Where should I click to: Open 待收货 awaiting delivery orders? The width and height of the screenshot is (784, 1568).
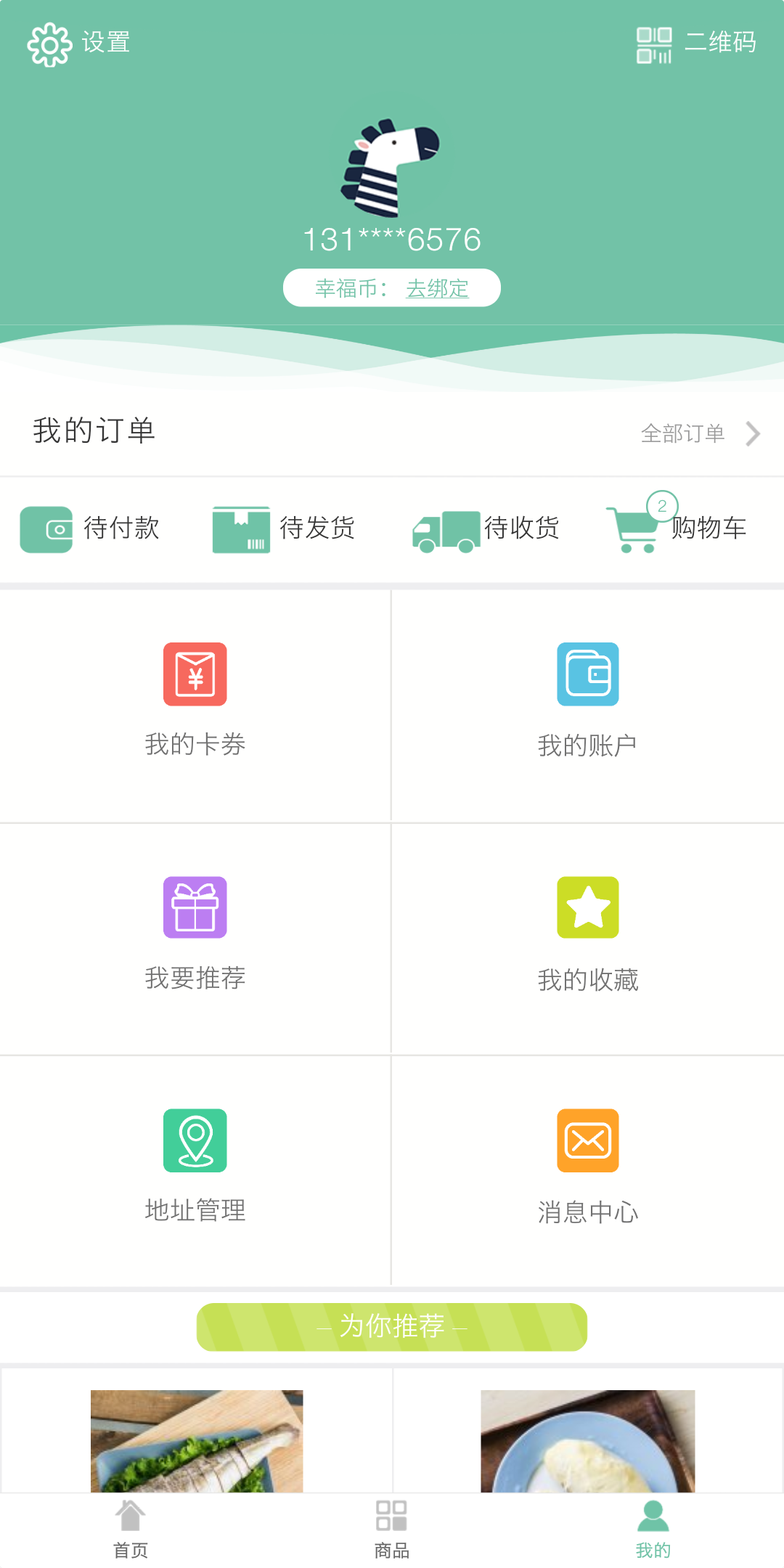click(486, 528)
